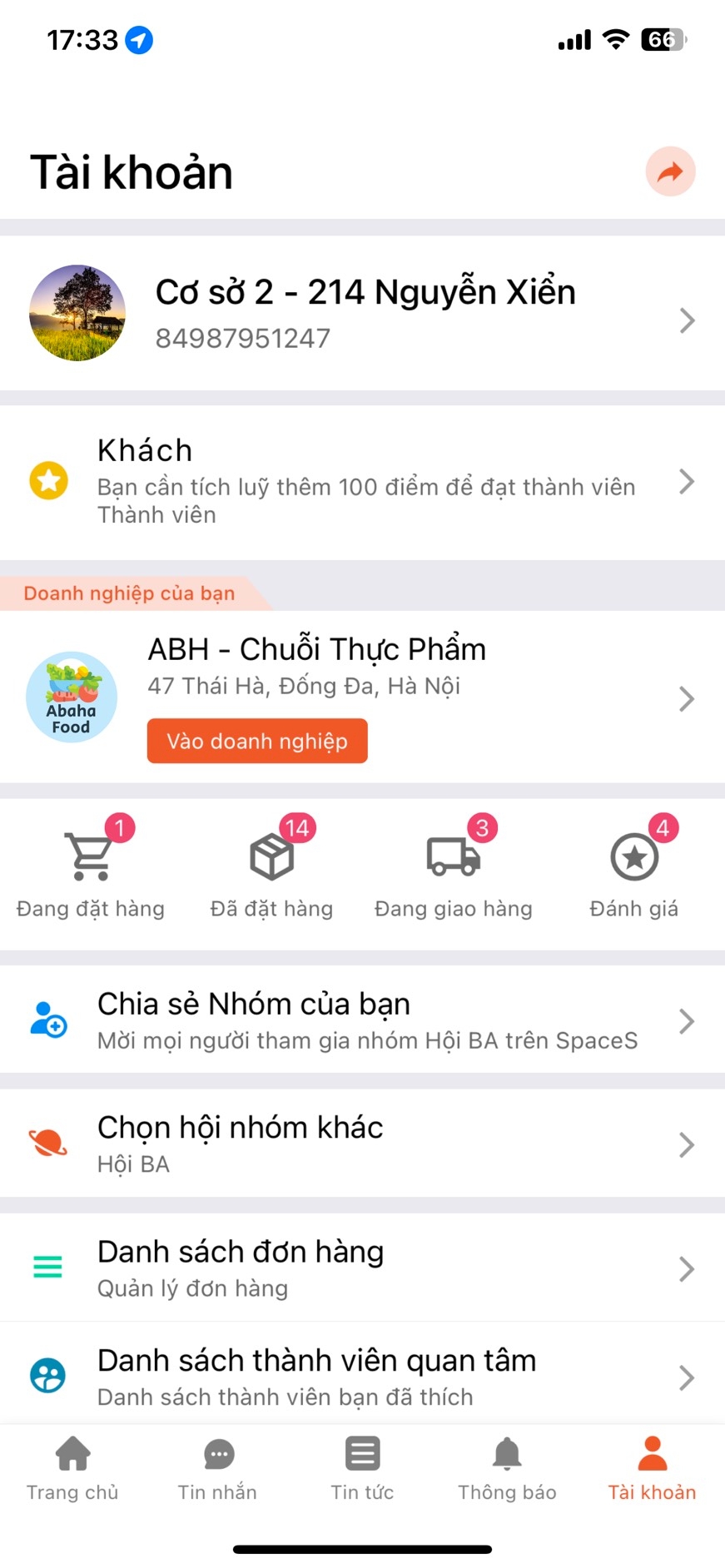The height and width of the screenshot is (1568, 725).
Task: Go to the Tin tức tab
Action: [363, 1469]
